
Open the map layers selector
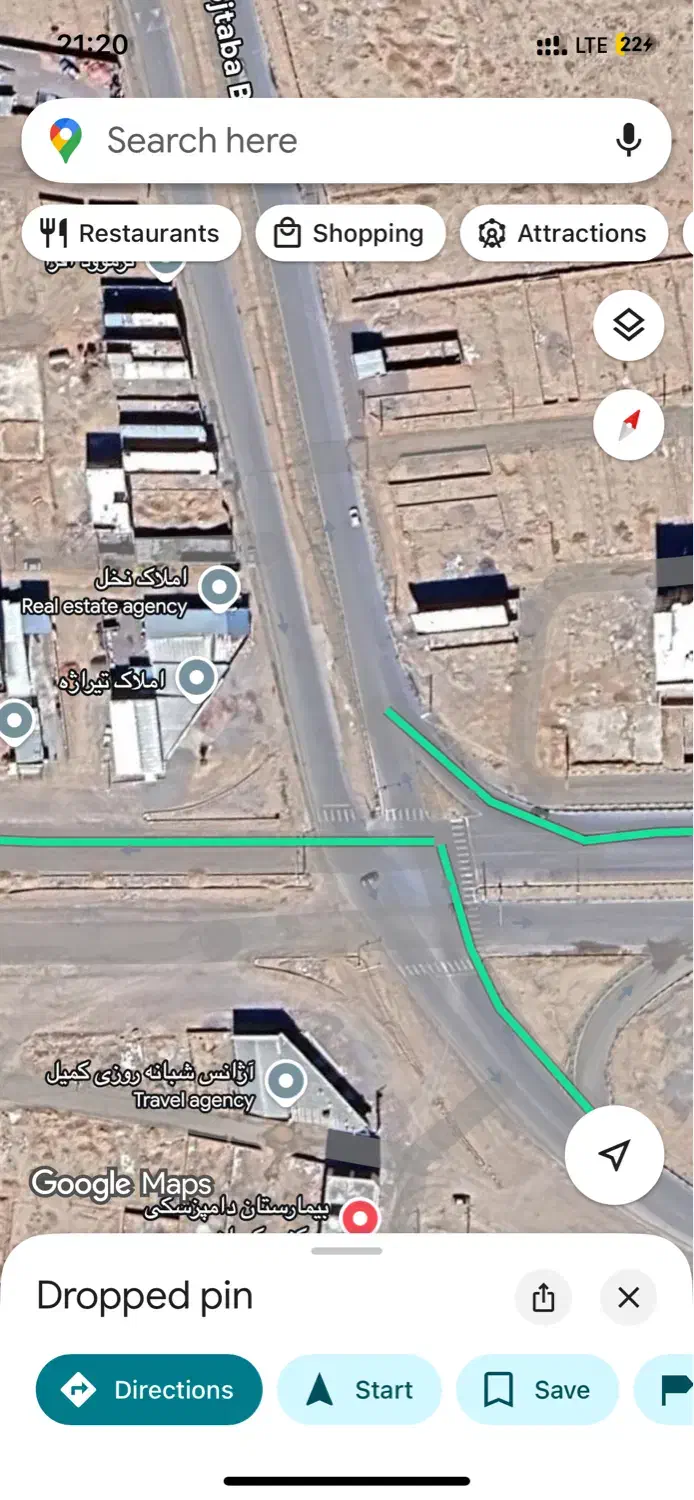tap(628, 325)
